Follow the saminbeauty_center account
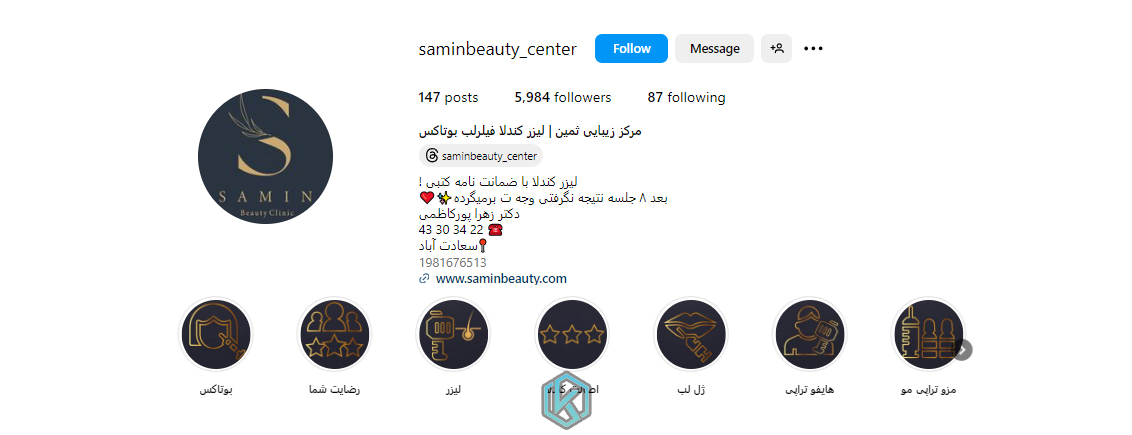Viewport: 1132px width, 435px height. tap(631, 48)
